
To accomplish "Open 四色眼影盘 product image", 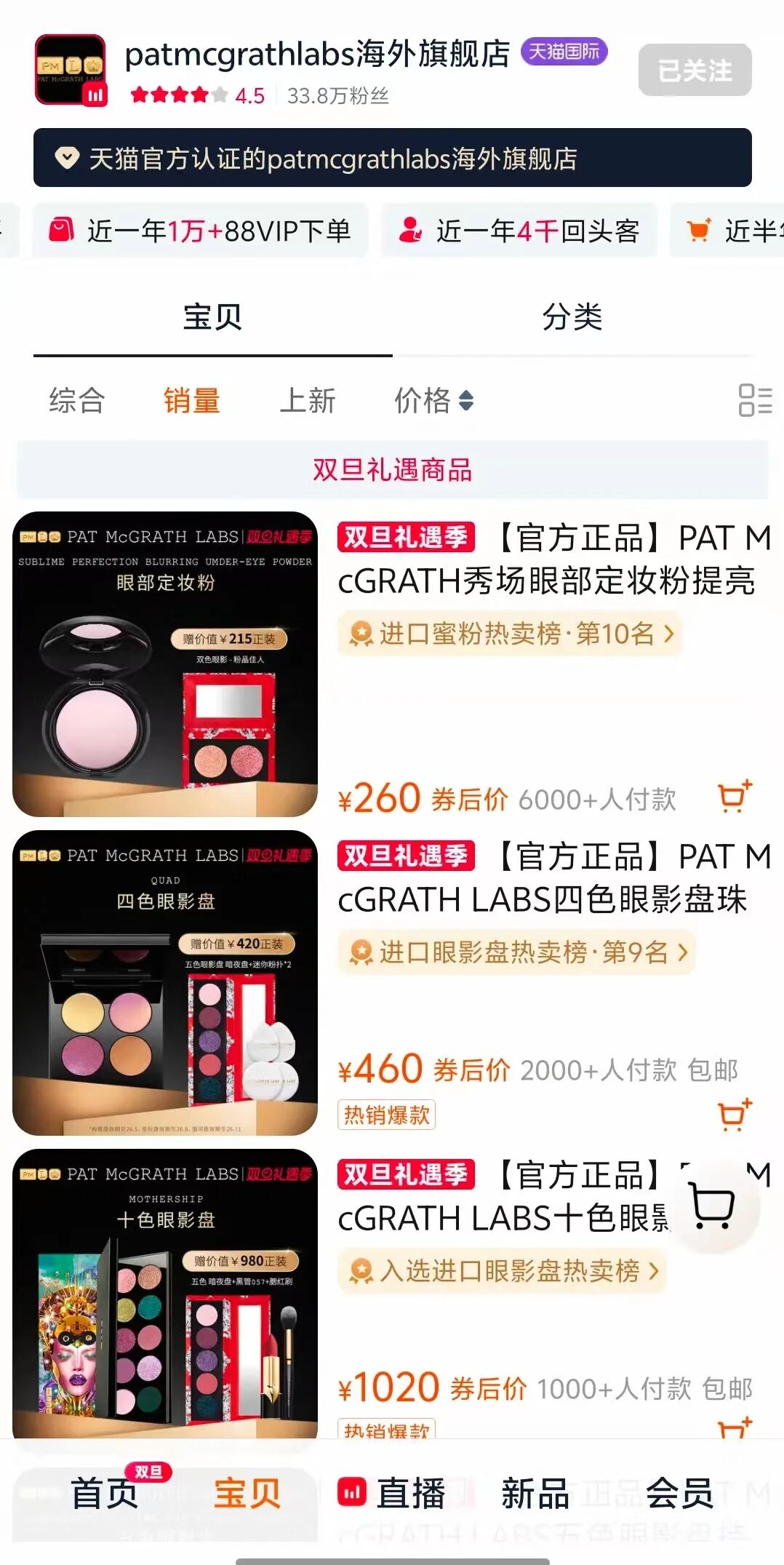I will click(x=165, y=982).
